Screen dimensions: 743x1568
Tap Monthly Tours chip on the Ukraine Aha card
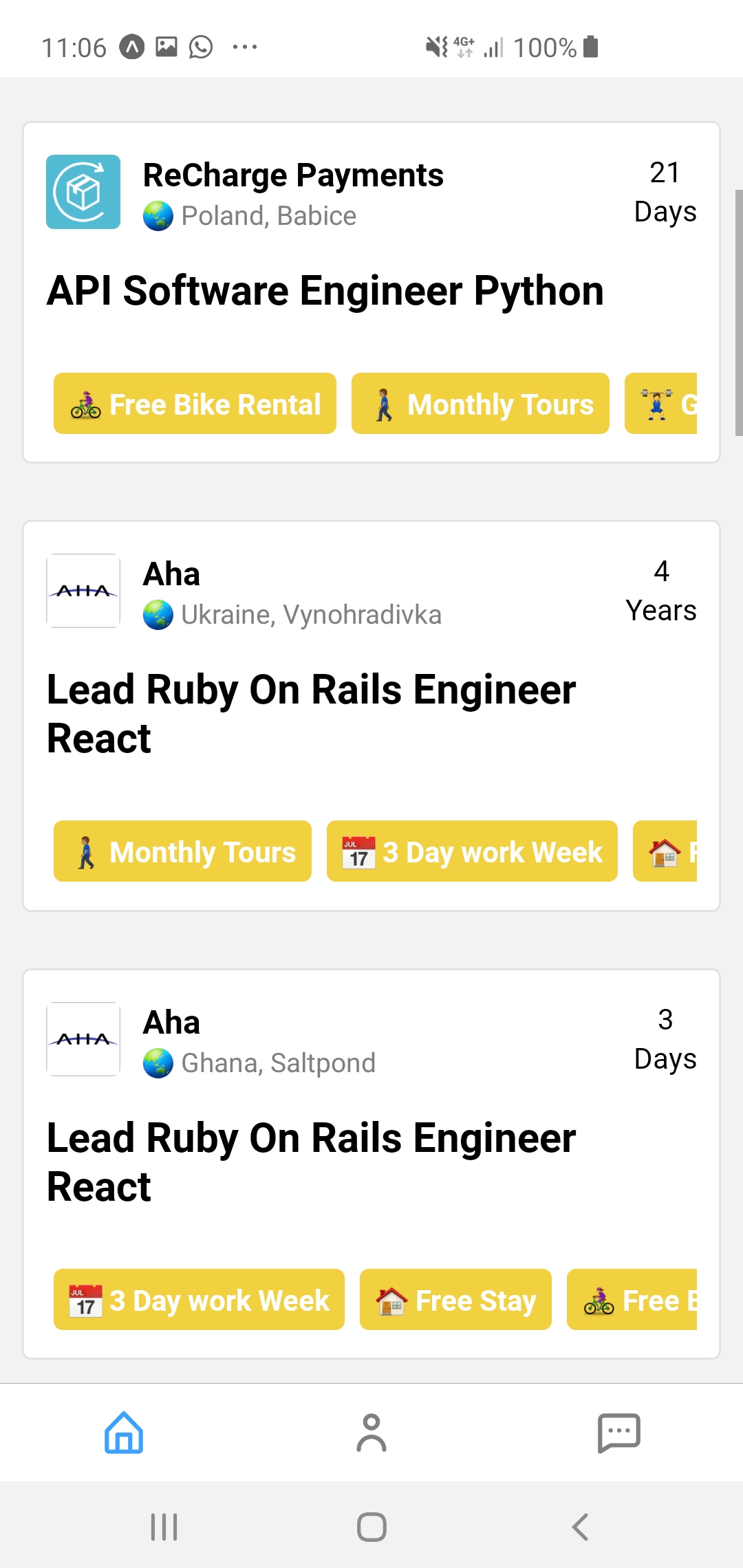click(x=182, y=851)
